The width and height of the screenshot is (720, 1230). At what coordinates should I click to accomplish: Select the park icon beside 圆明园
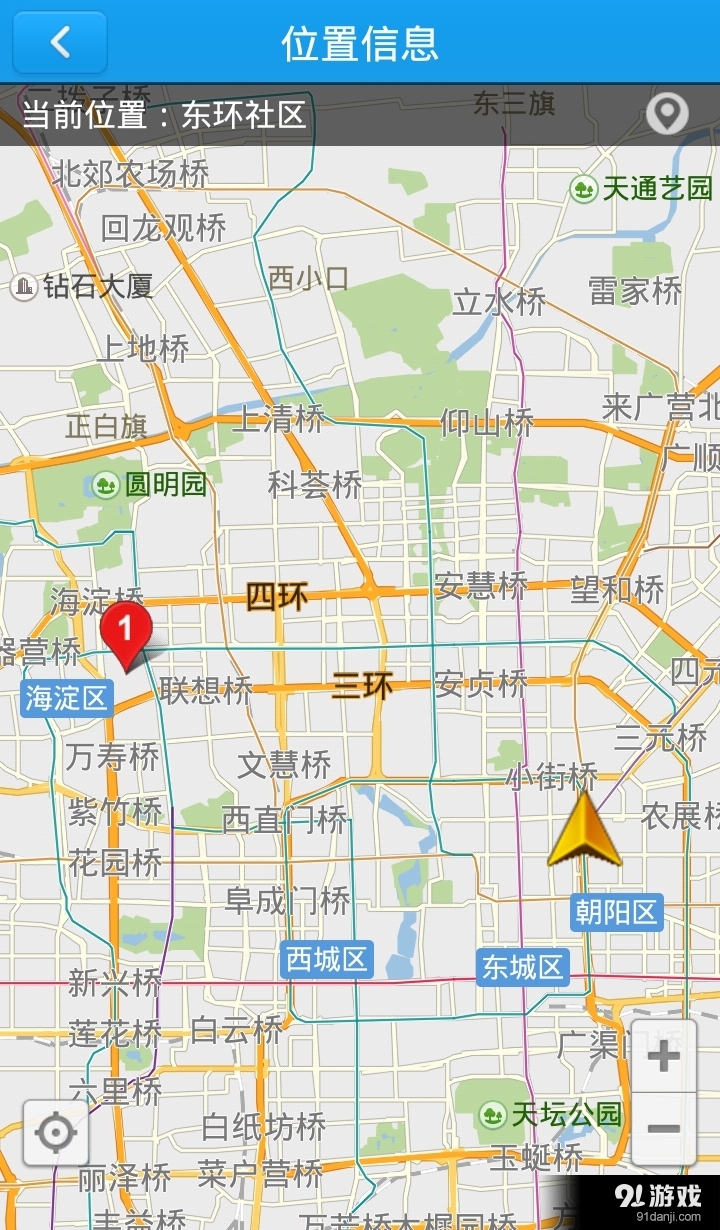tap(105, 485)
